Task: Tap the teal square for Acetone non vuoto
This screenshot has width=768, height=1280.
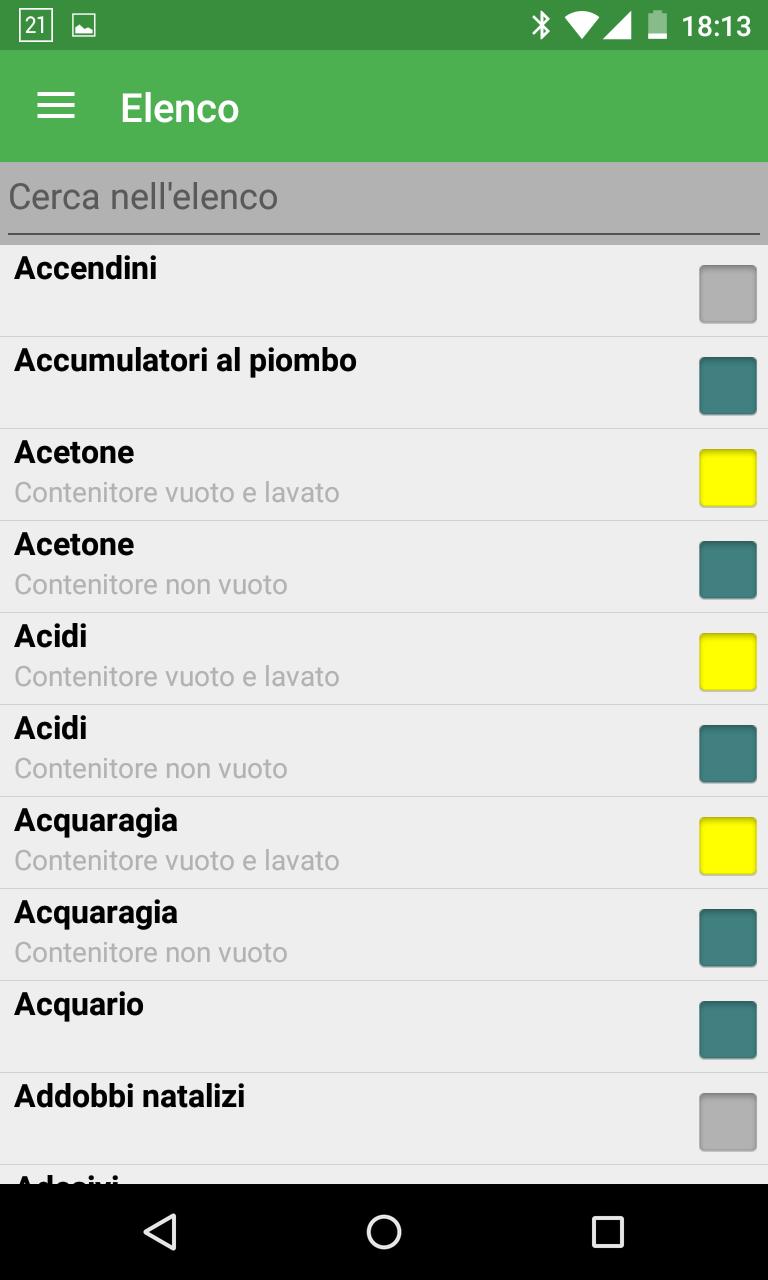Action: [x=727, y=569]
